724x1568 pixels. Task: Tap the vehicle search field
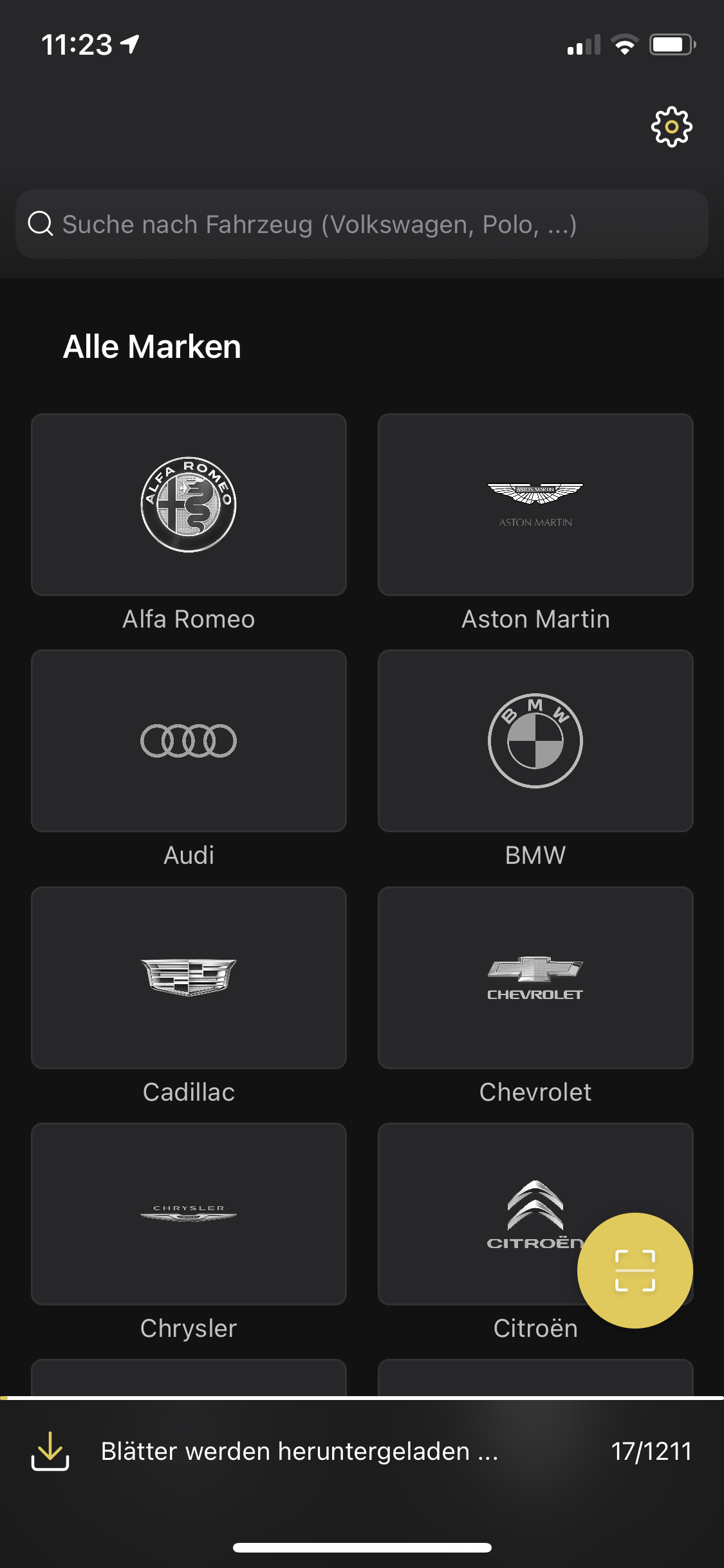pyautogui.click(x=362, y=225)
